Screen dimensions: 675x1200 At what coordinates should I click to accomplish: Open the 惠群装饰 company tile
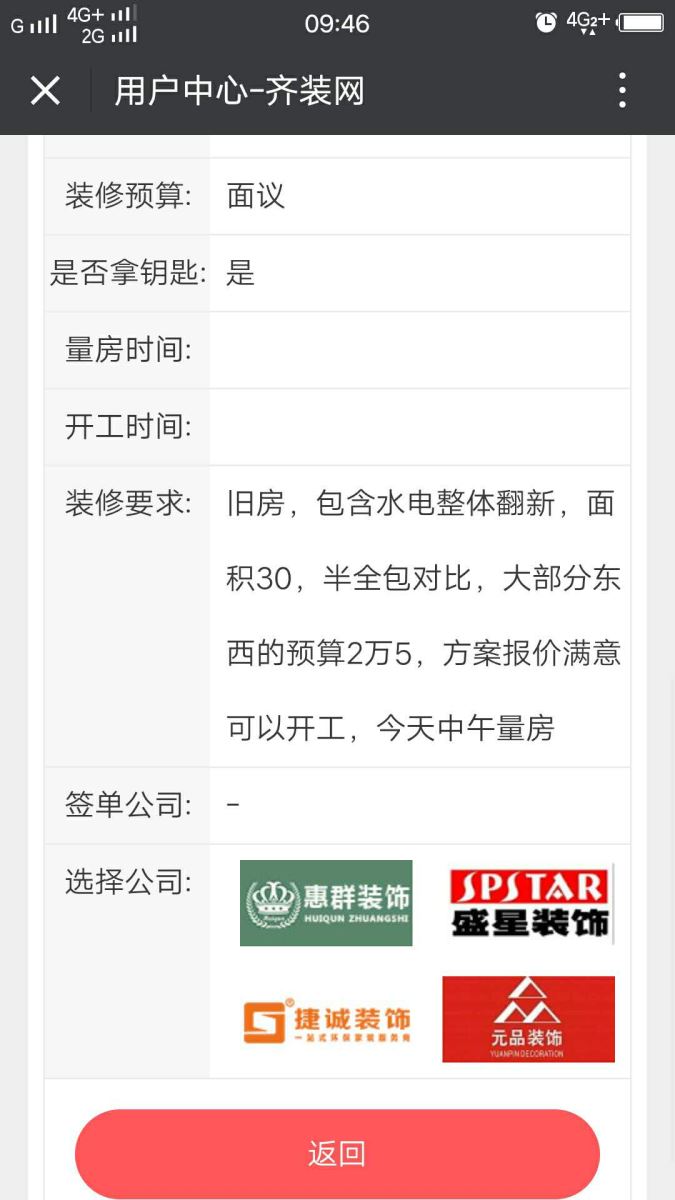pos(326,903)
